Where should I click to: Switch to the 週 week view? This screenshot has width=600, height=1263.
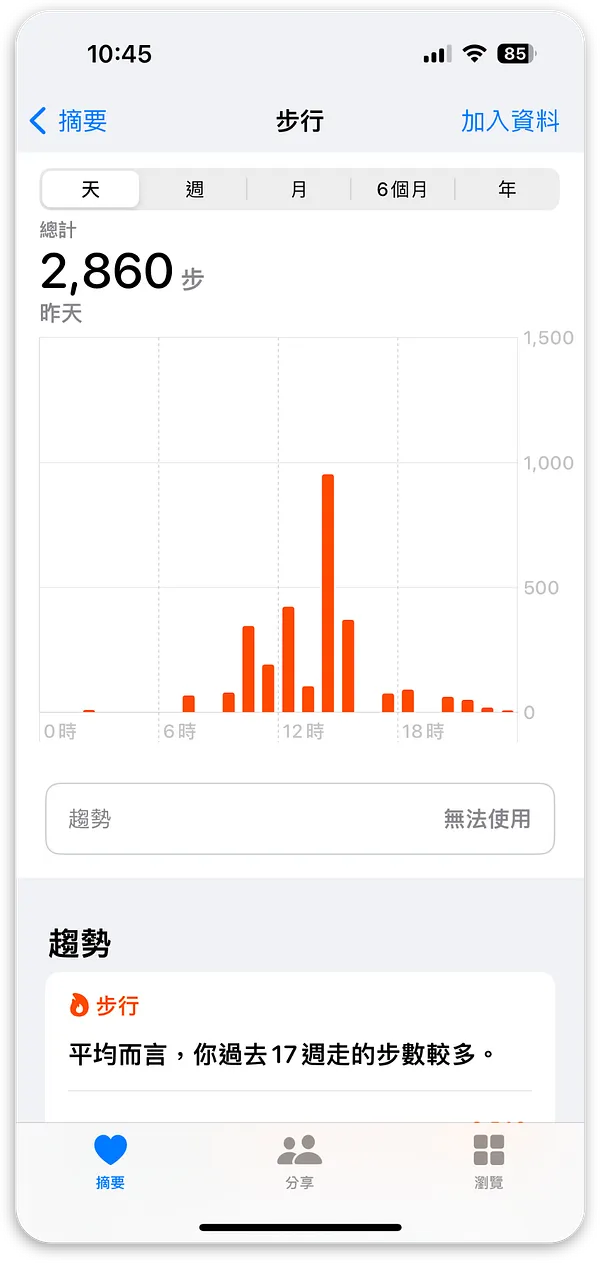[x=195, y=189]
